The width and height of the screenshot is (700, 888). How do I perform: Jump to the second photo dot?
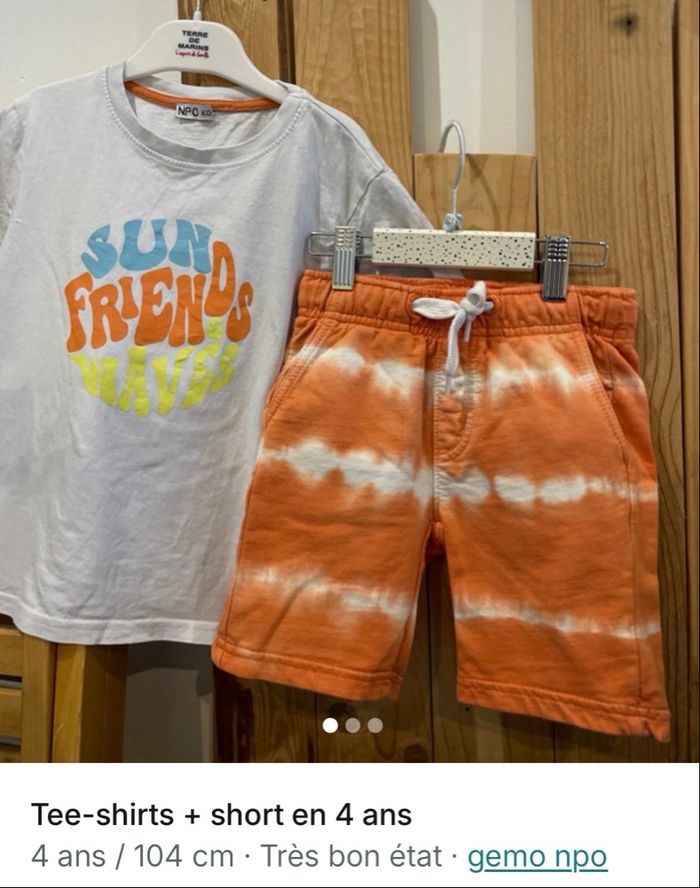(353, 725)
